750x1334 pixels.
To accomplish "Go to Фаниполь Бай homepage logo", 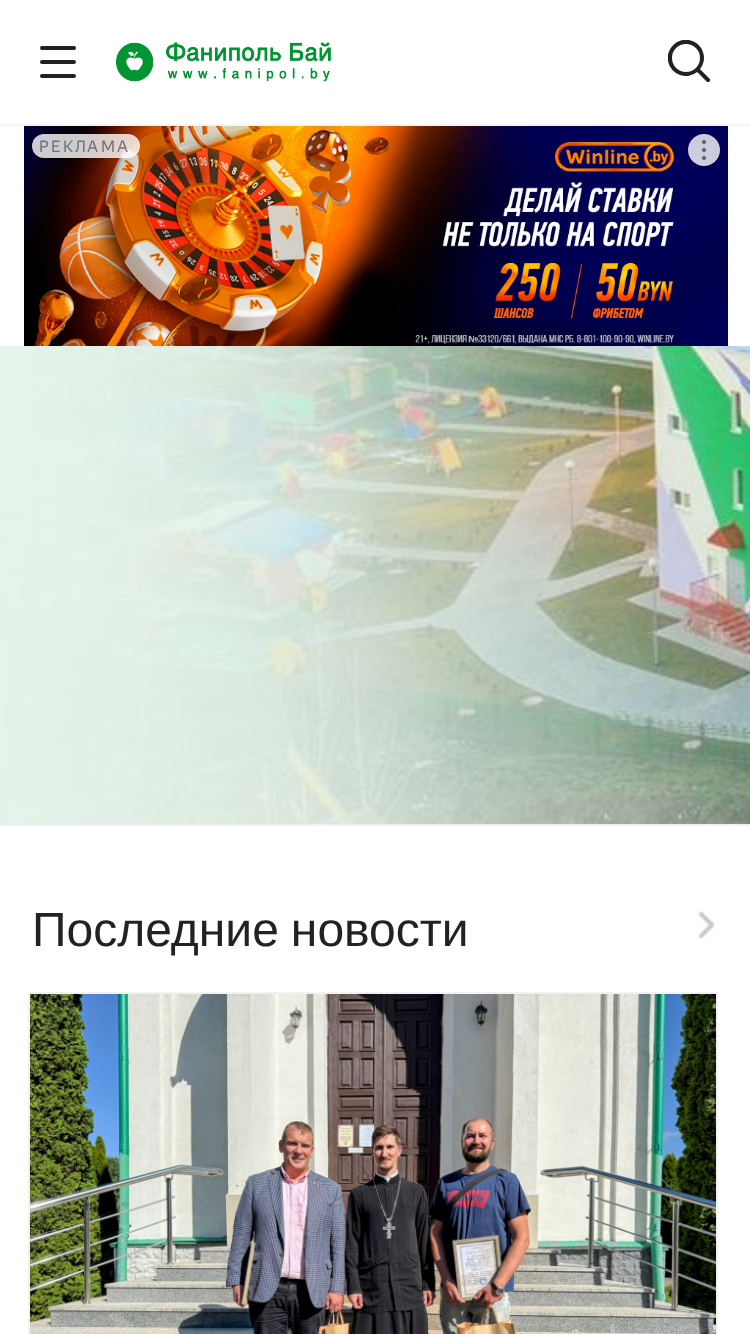I will click(224, 61).
